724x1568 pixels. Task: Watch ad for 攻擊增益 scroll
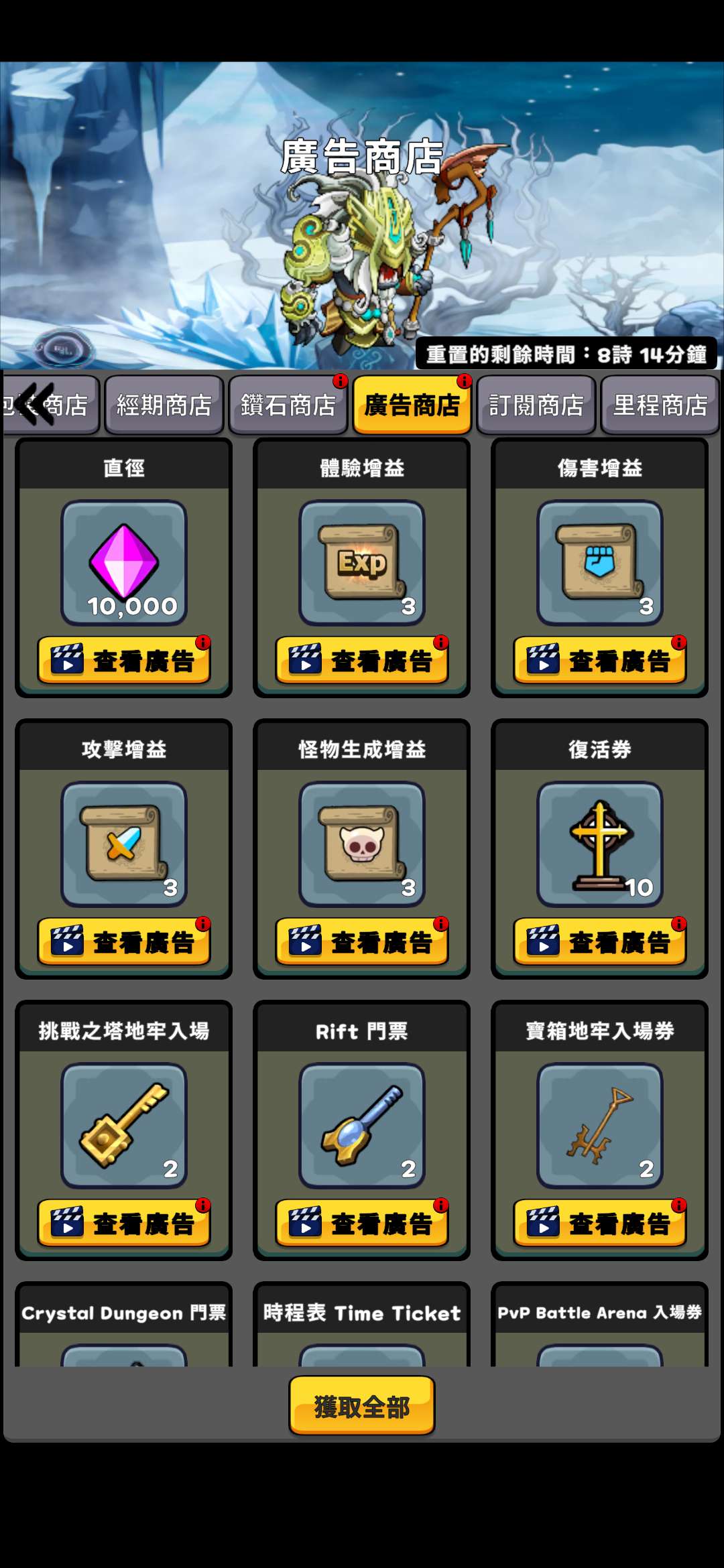click(124, 942)
